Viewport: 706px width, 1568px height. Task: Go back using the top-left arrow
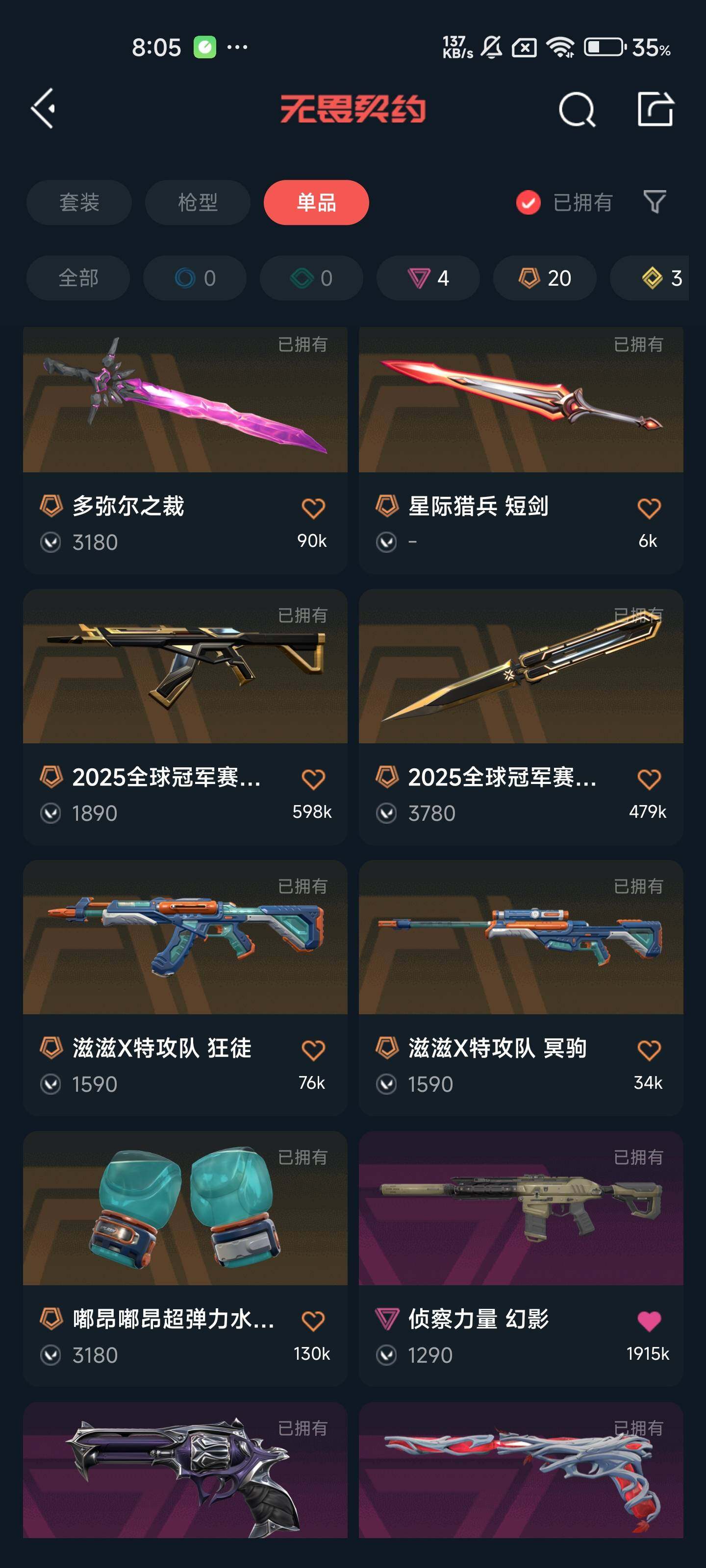pos(44,109)
